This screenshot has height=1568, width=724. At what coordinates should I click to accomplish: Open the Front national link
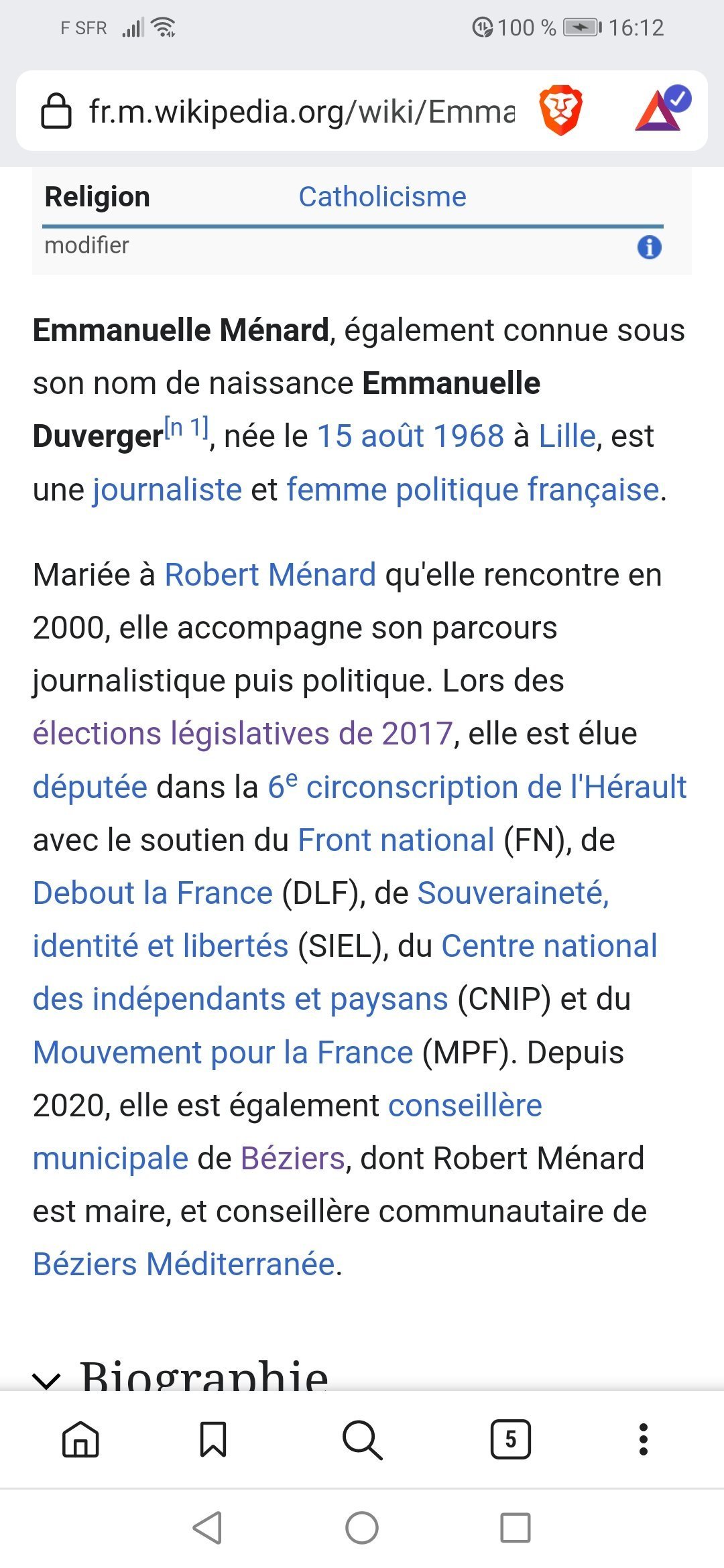[396, 840]
